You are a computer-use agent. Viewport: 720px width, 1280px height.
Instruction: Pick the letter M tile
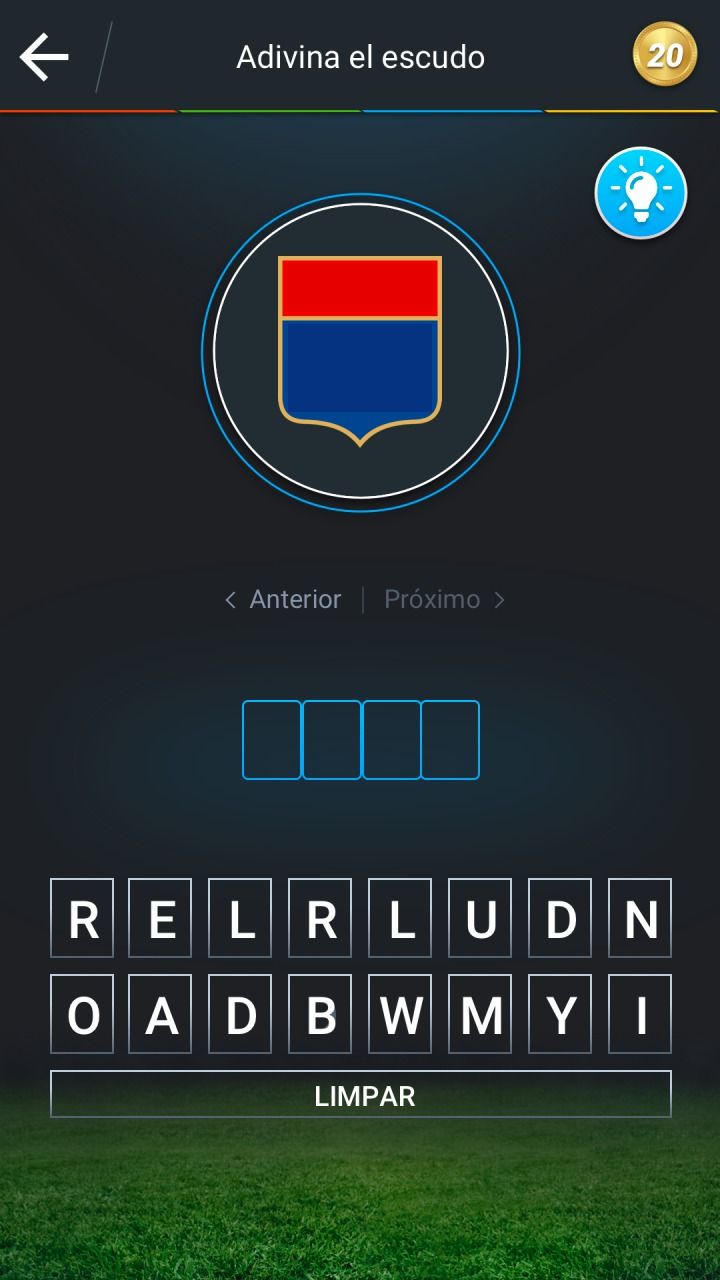(480, 1014)
